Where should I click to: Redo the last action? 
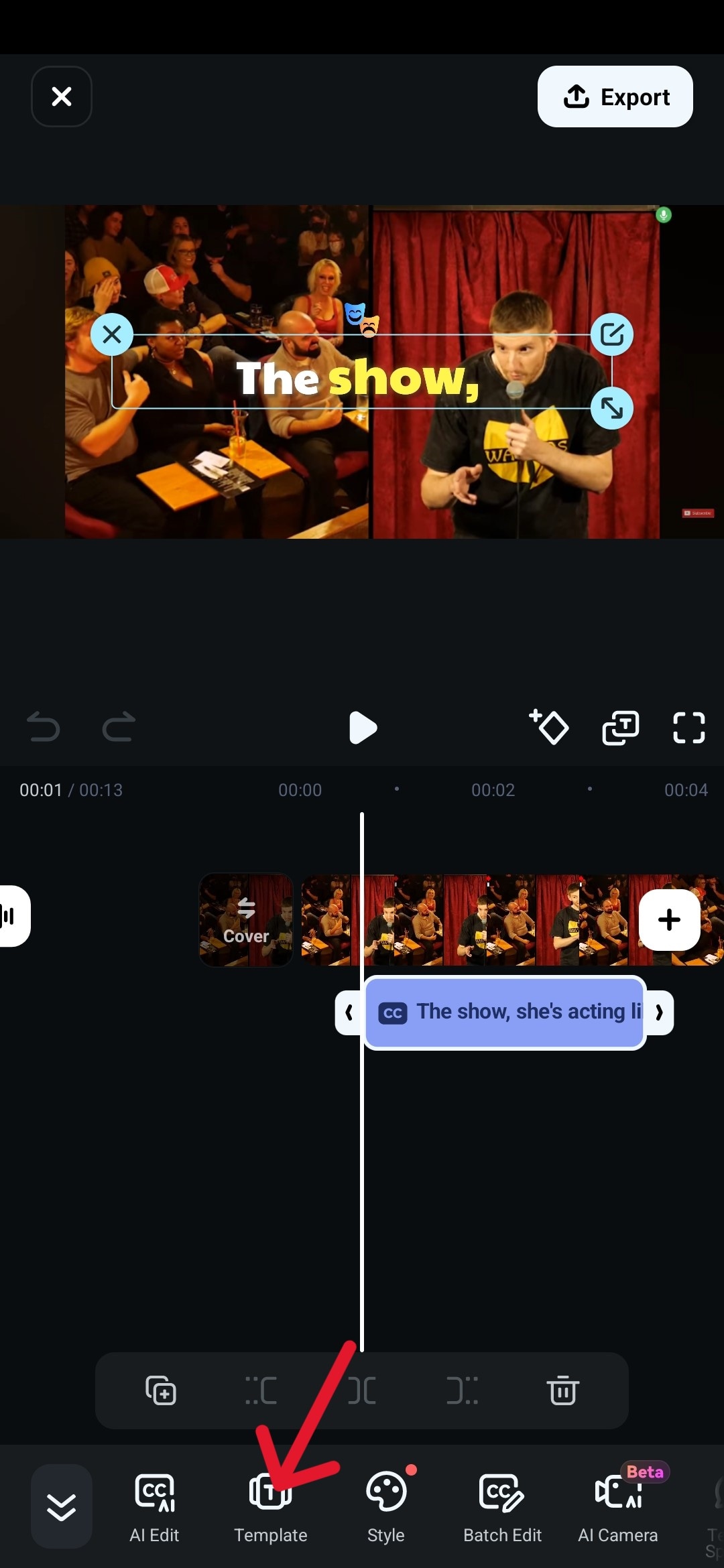tap(119, 727)
